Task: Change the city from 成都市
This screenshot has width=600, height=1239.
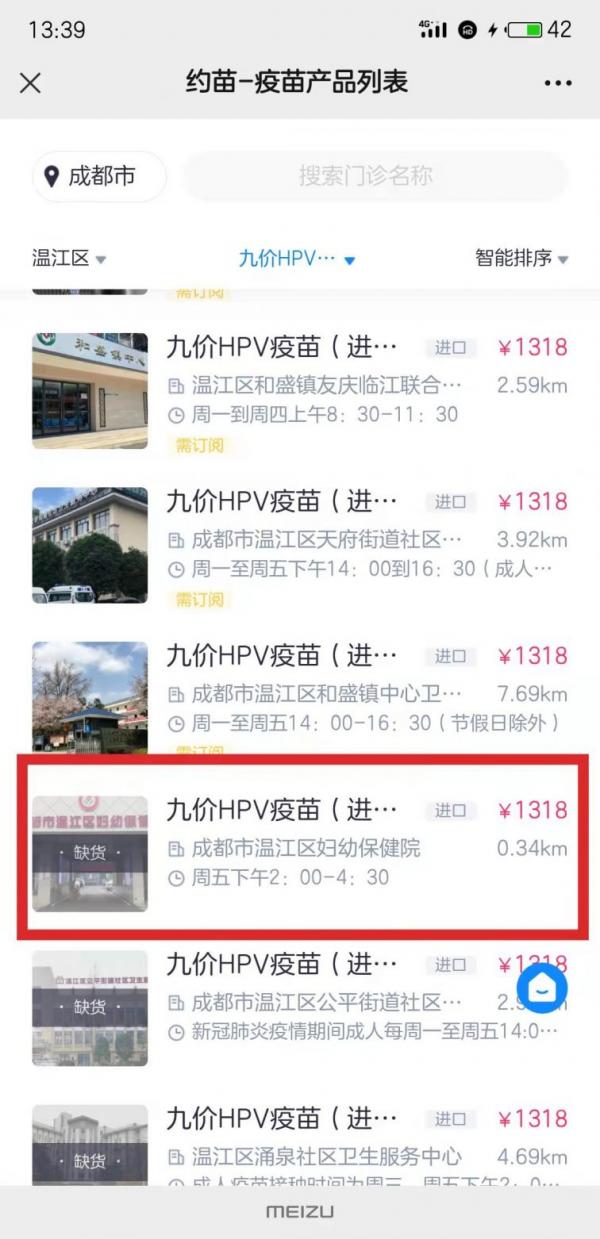Action: pos(100,177)
